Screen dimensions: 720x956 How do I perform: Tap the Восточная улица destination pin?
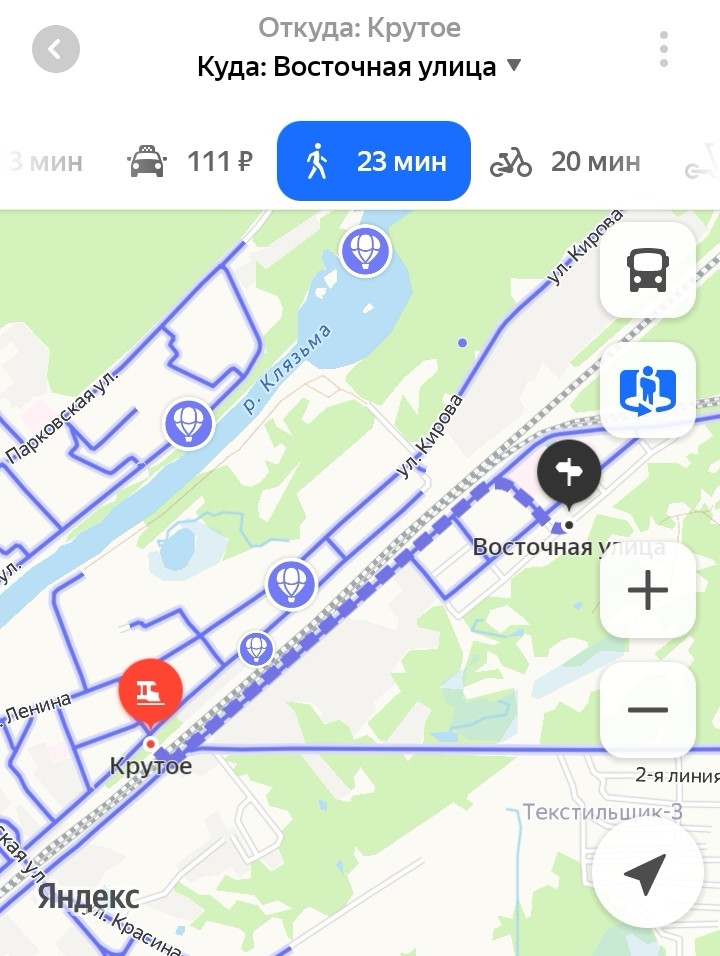click(568, 472)
